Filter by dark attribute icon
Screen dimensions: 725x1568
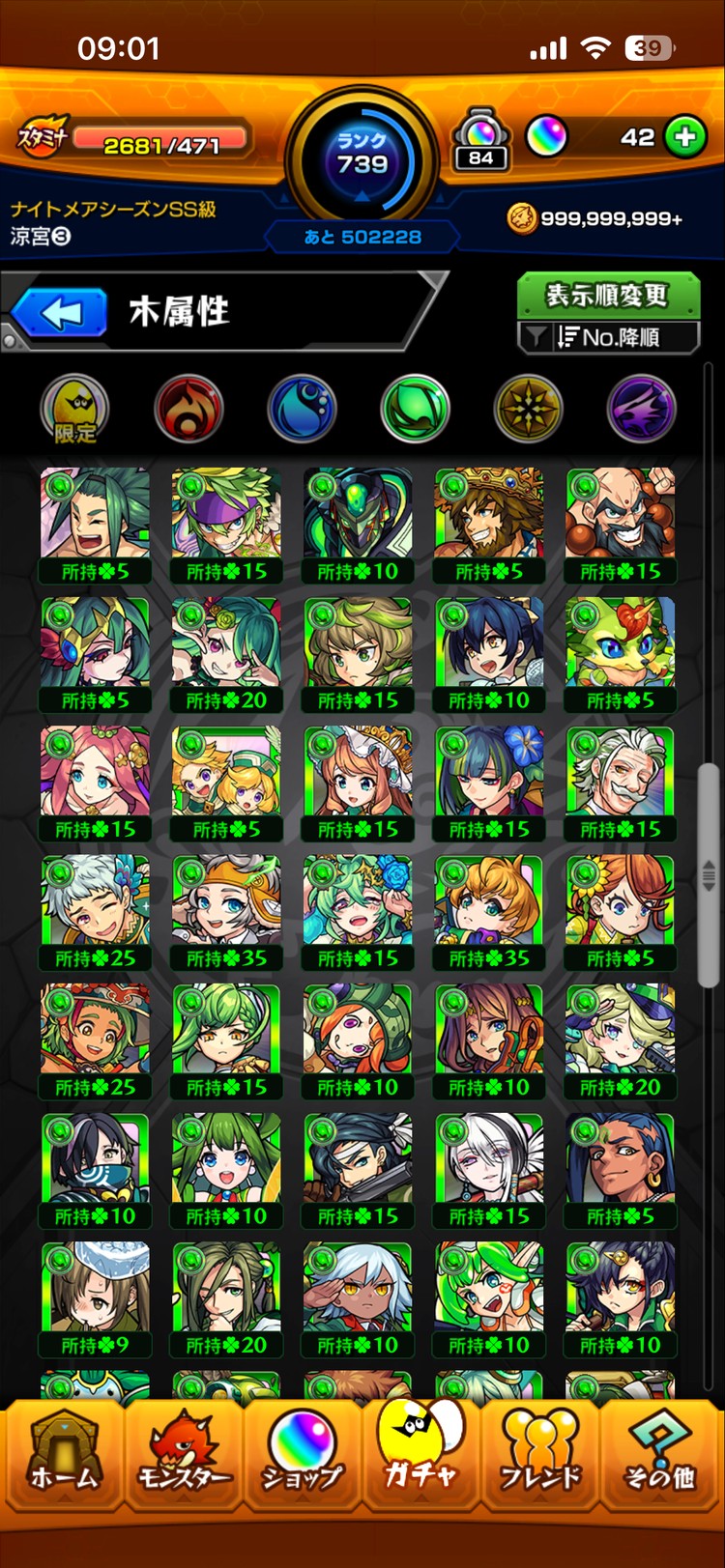click(x=641, y=410)
